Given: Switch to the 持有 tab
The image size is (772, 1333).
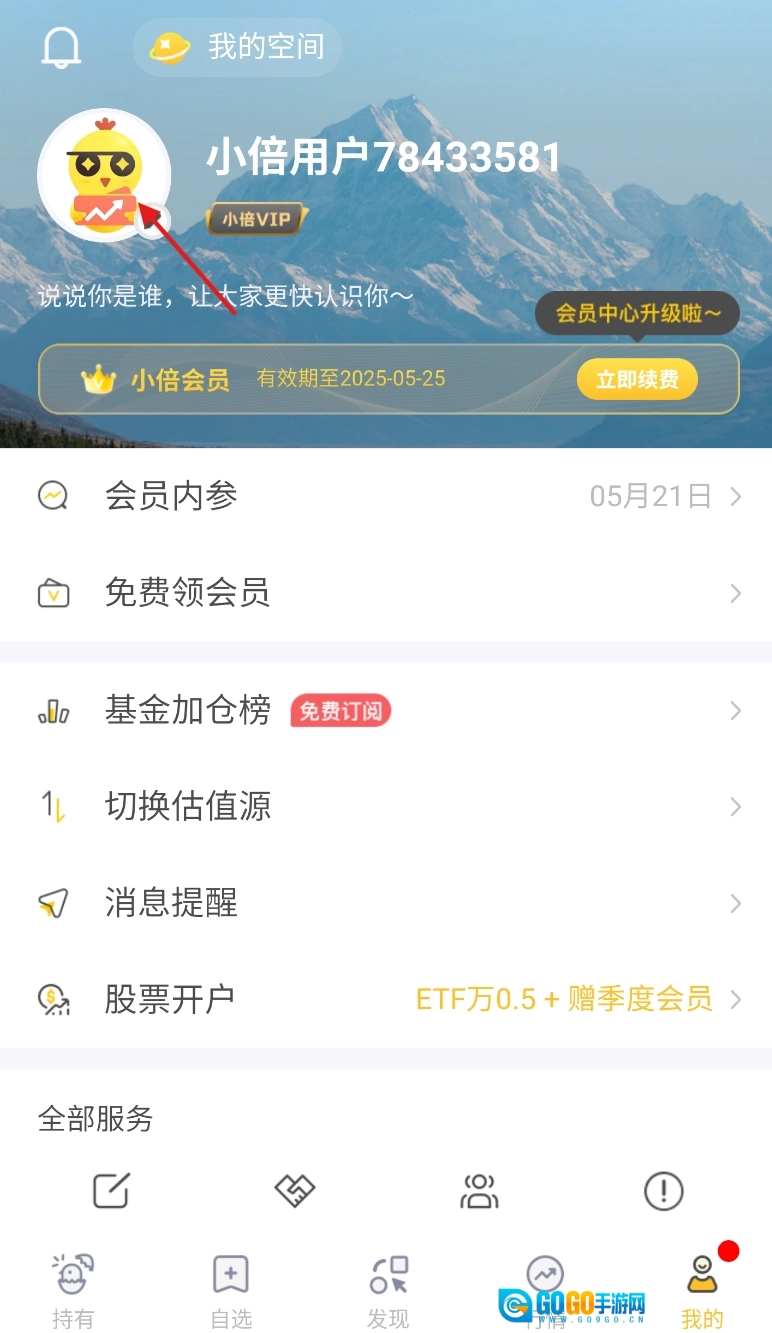Looking at the screenshot, I should [x=73, y=1292].
